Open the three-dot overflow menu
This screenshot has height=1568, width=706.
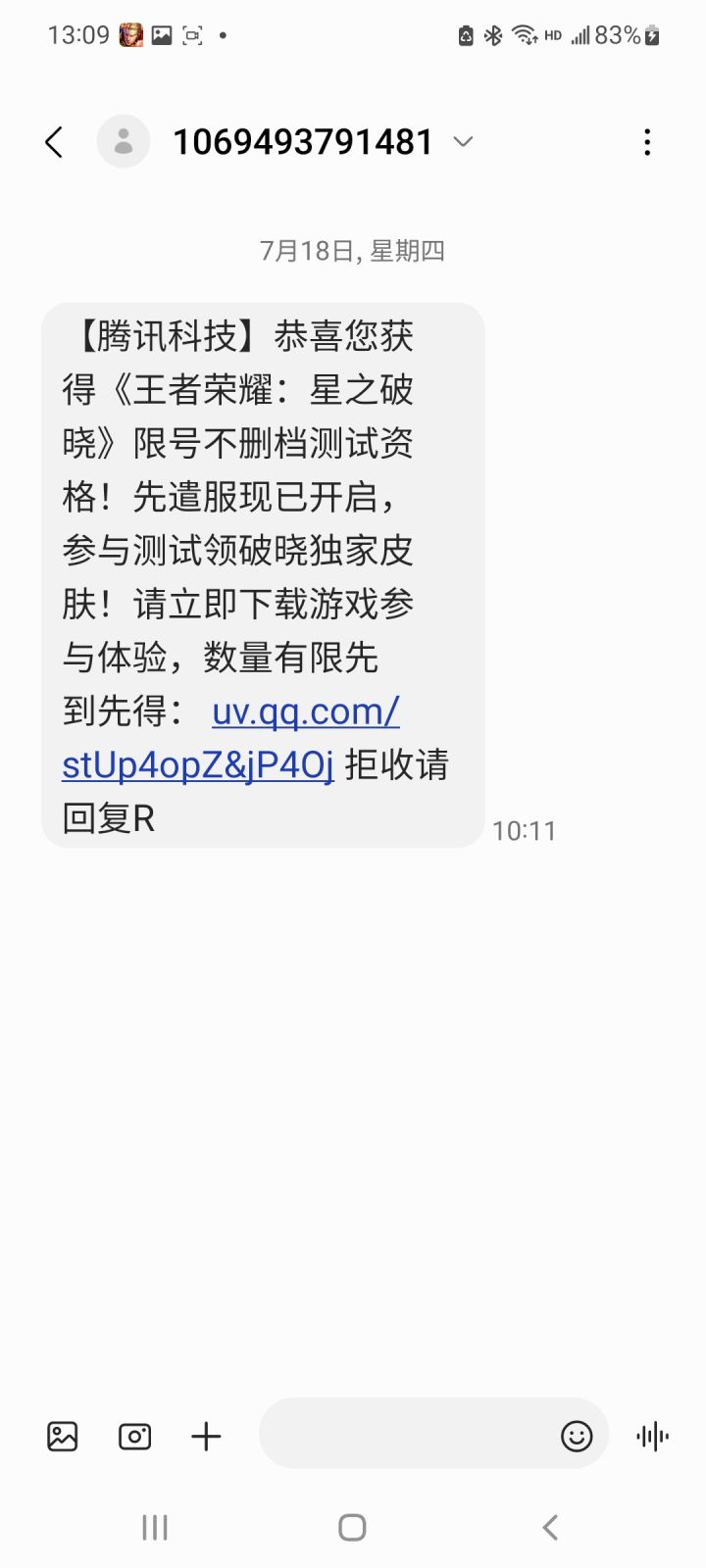click(x=647, y=143)
